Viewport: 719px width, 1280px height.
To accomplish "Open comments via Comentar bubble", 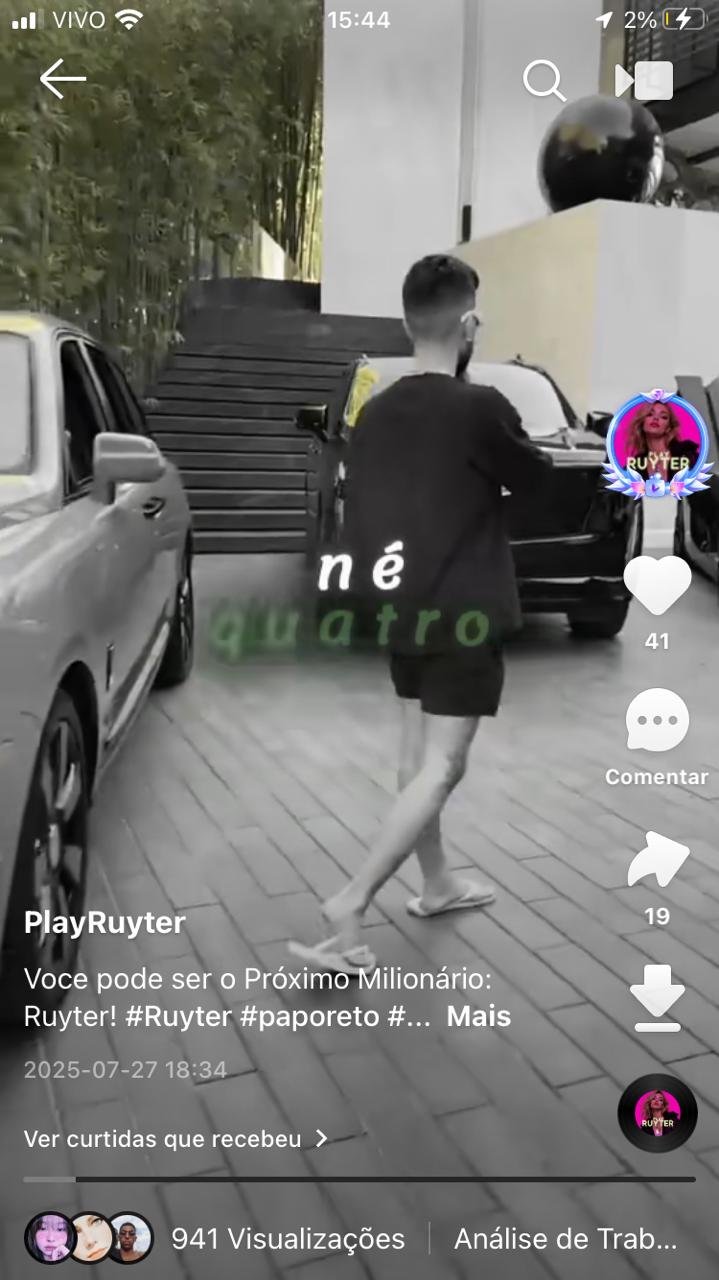I will coord(657,720).
